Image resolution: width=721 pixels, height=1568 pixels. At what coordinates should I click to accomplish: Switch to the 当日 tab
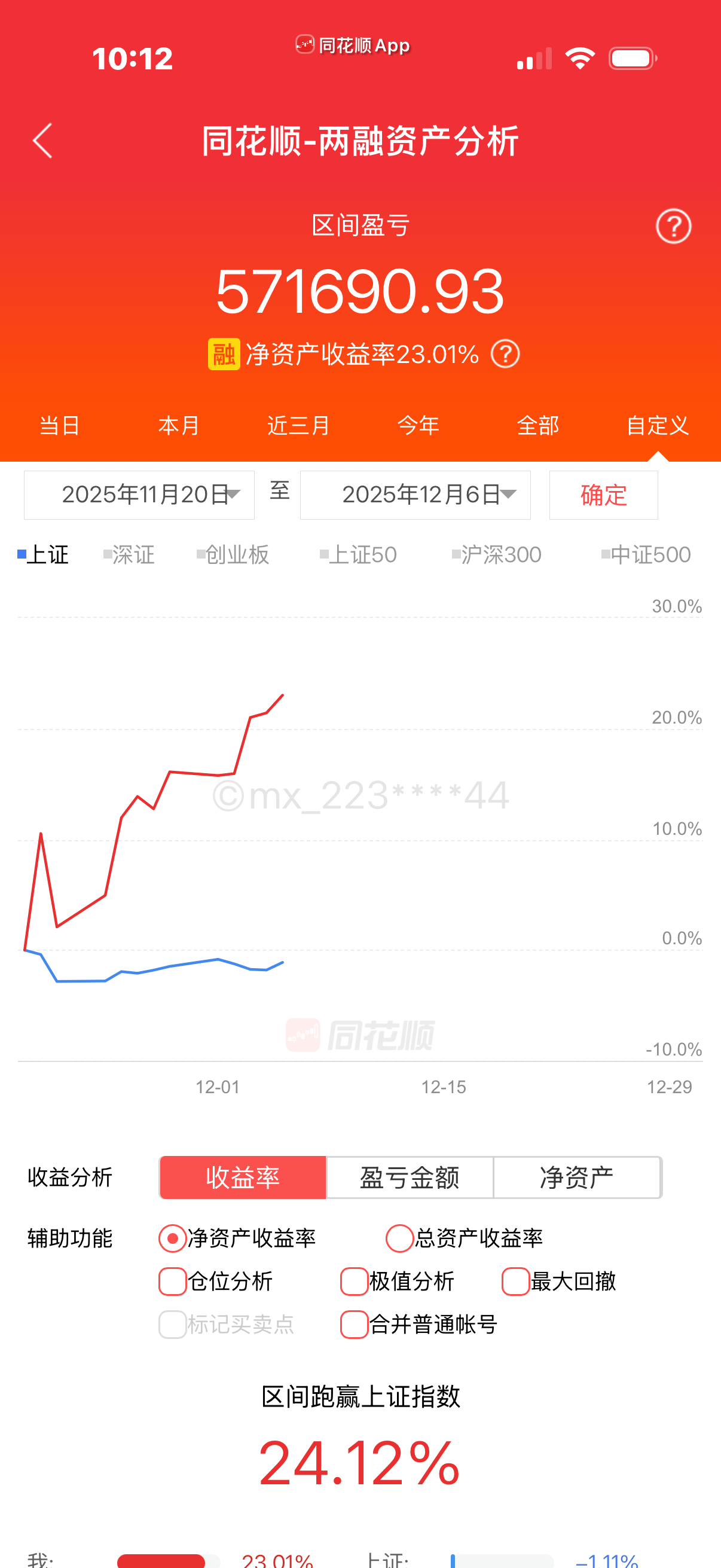tap(60, 425)
